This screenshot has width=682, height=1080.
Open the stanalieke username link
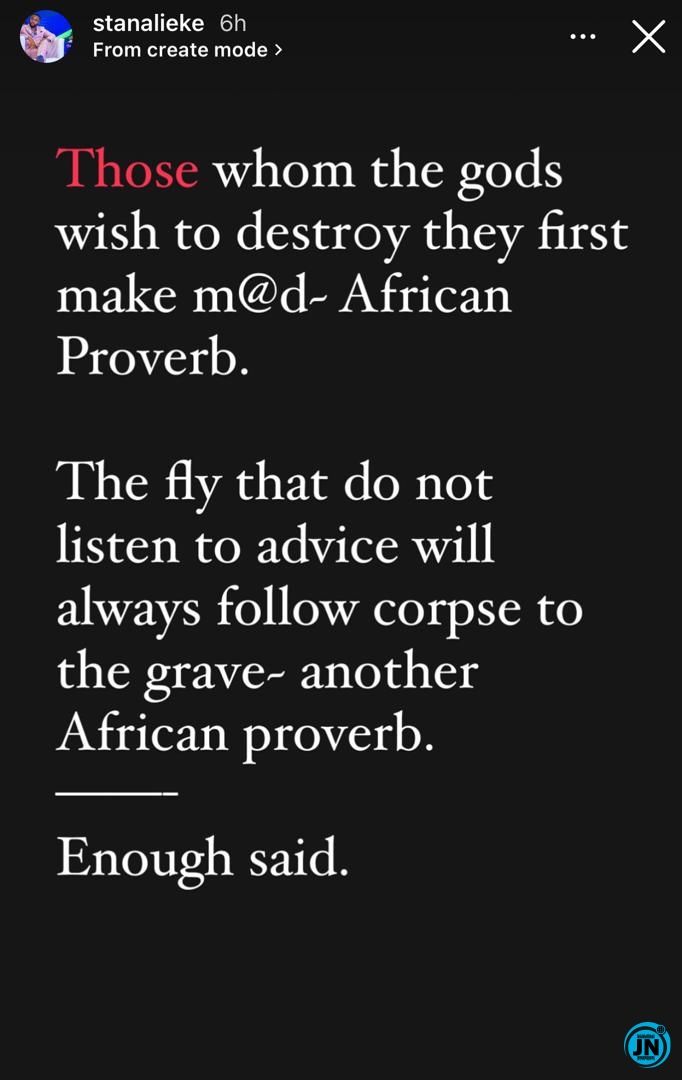coord(148,23)
